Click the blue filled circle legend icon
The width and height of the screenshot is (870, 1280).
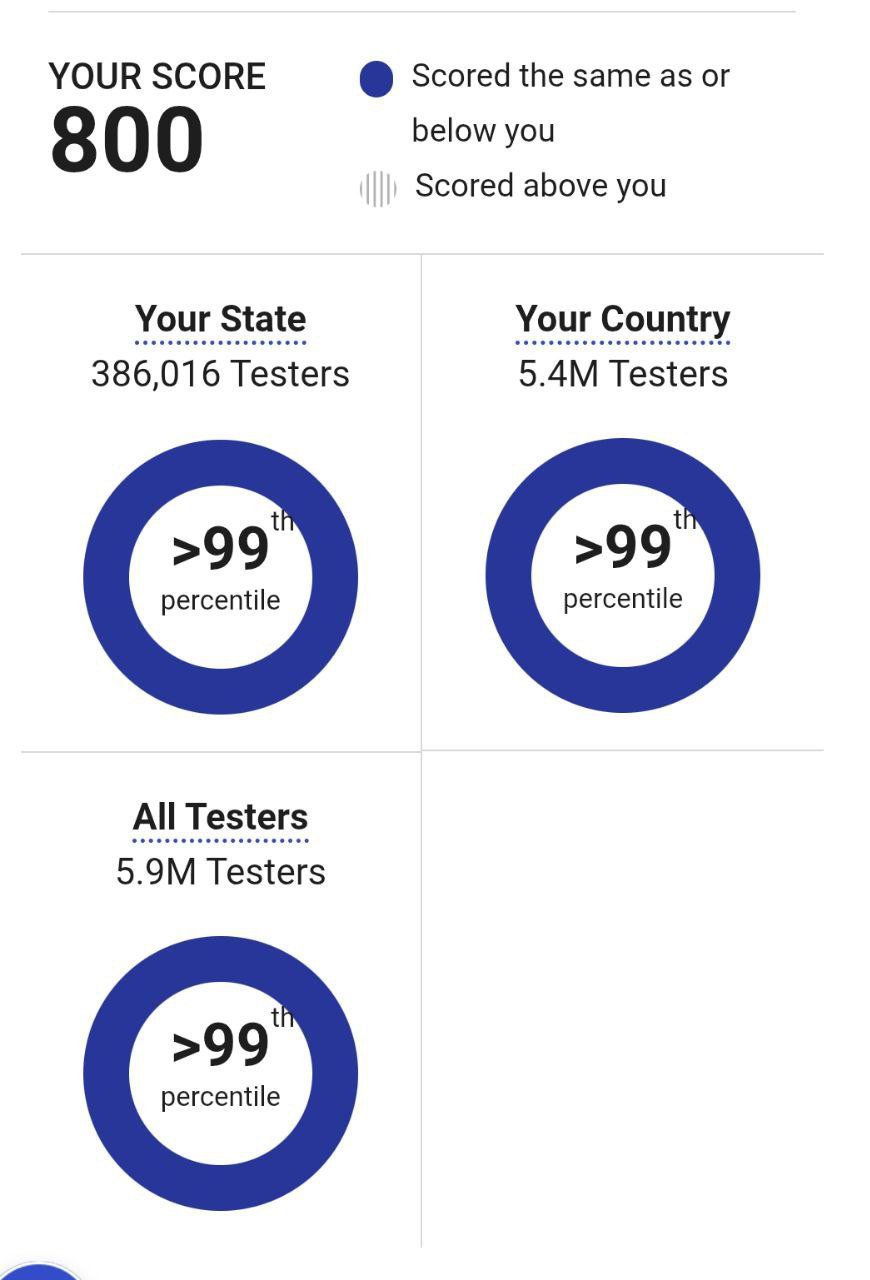pos(375,79)
